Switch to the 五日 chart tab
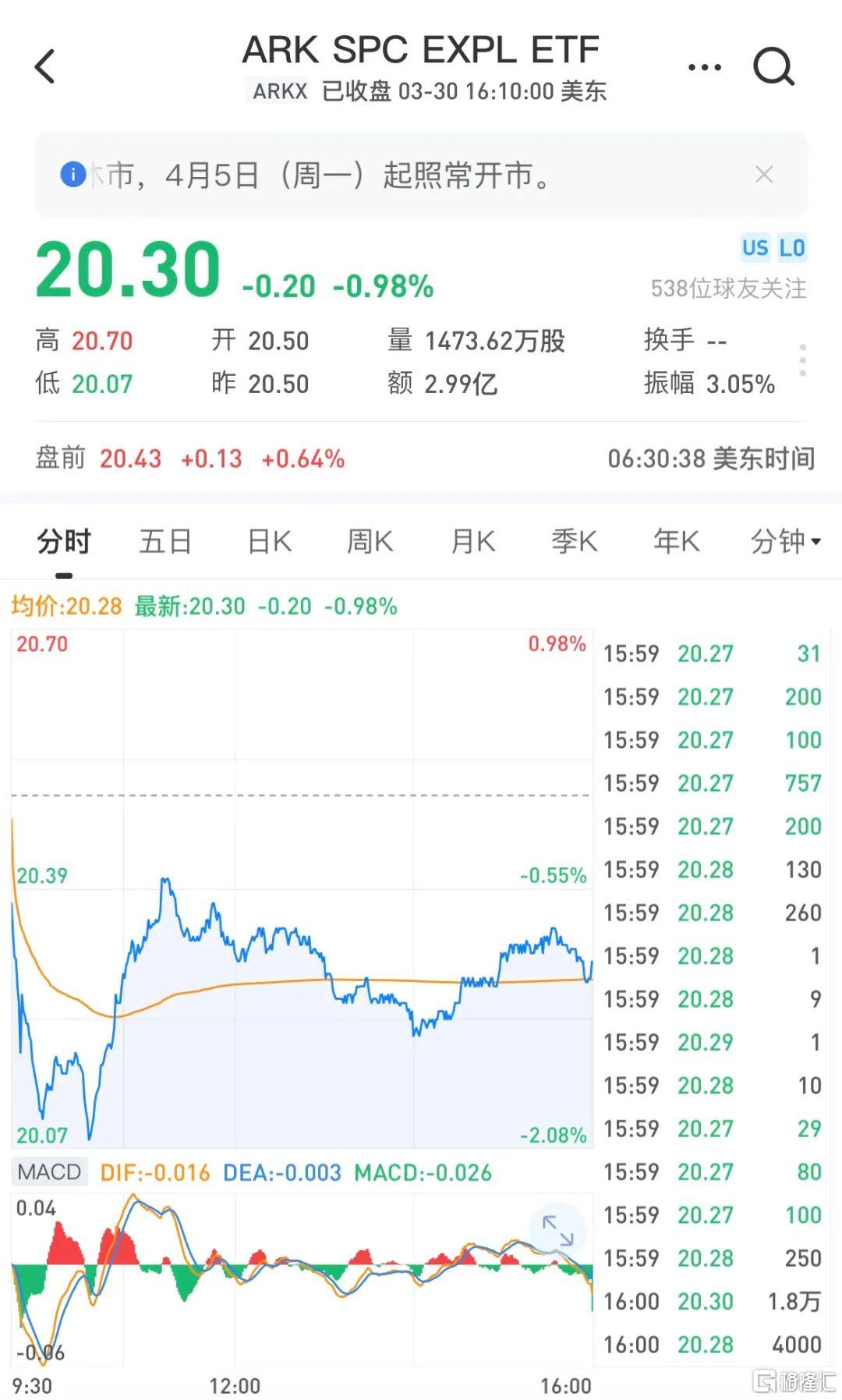 165,541
